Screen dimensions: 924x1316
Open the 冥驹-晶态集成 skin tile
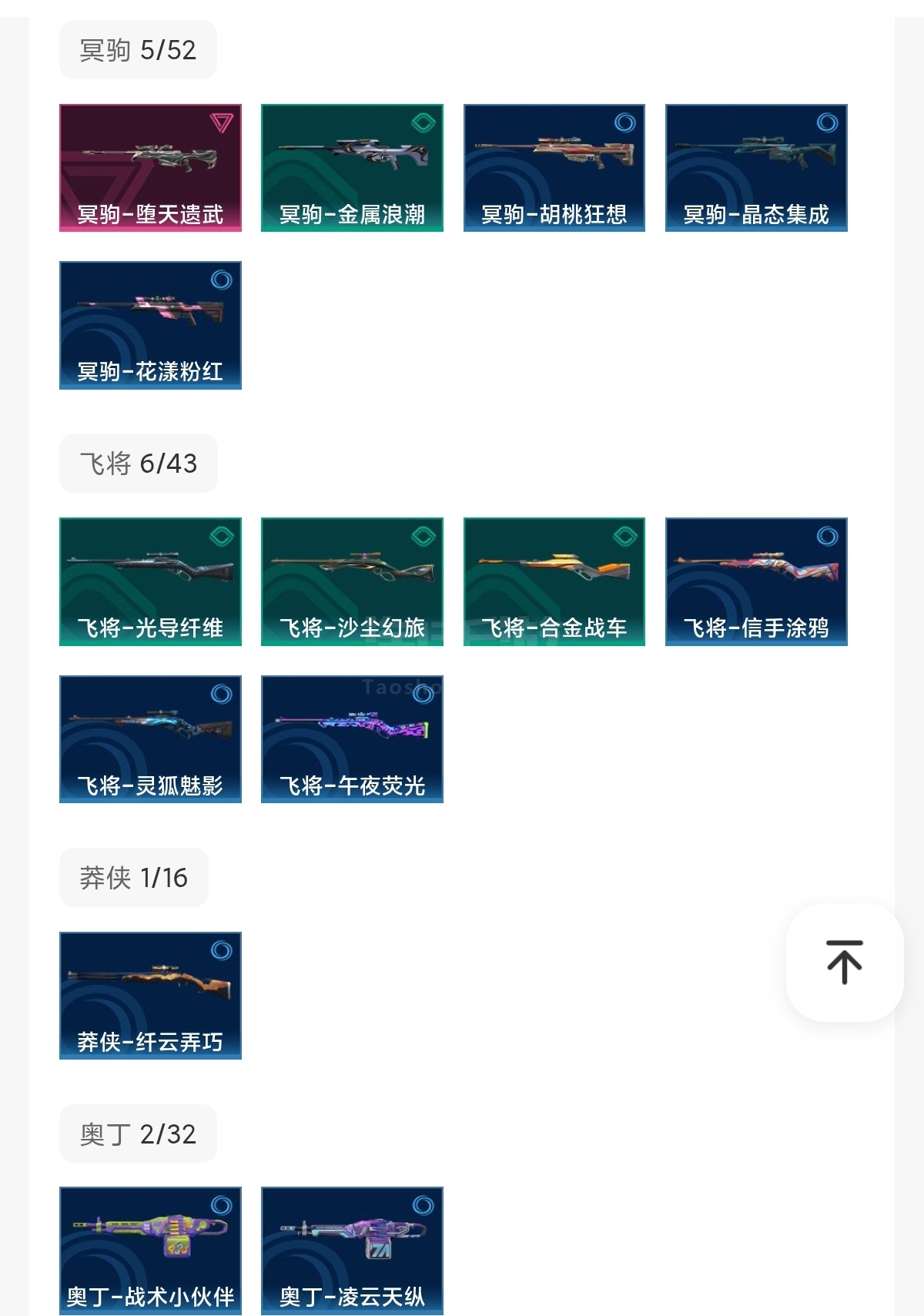(756, 168)
